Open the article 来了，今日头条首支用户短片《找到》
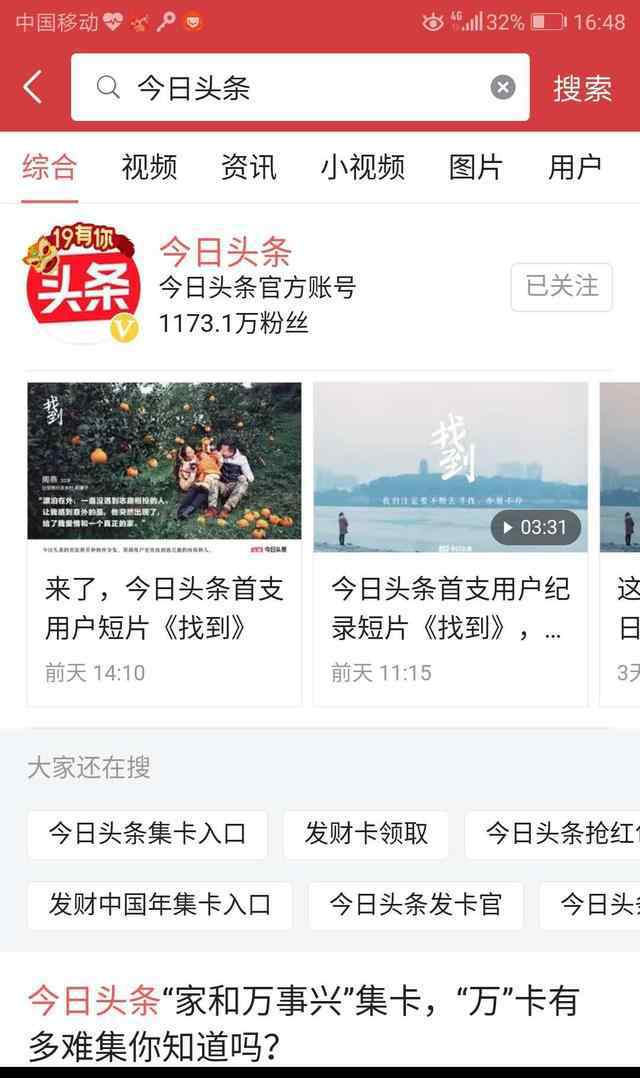The width and height of the screenshot is (640, 1078). coord(164,544)
